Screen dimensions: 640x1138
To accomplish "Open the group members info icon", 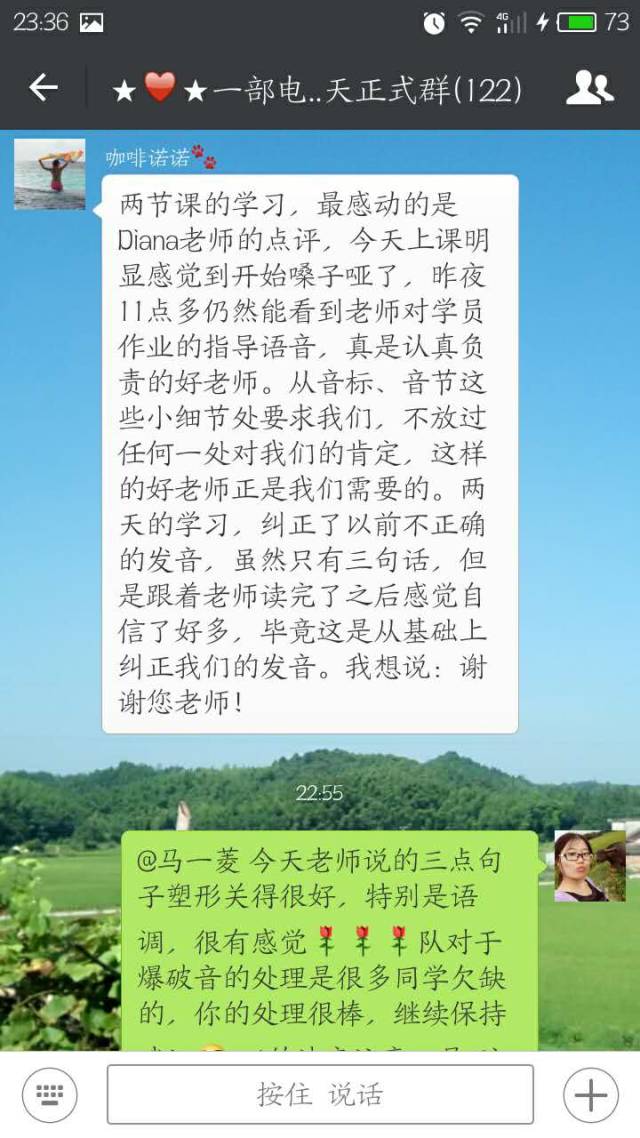I will tap(589, 88).
